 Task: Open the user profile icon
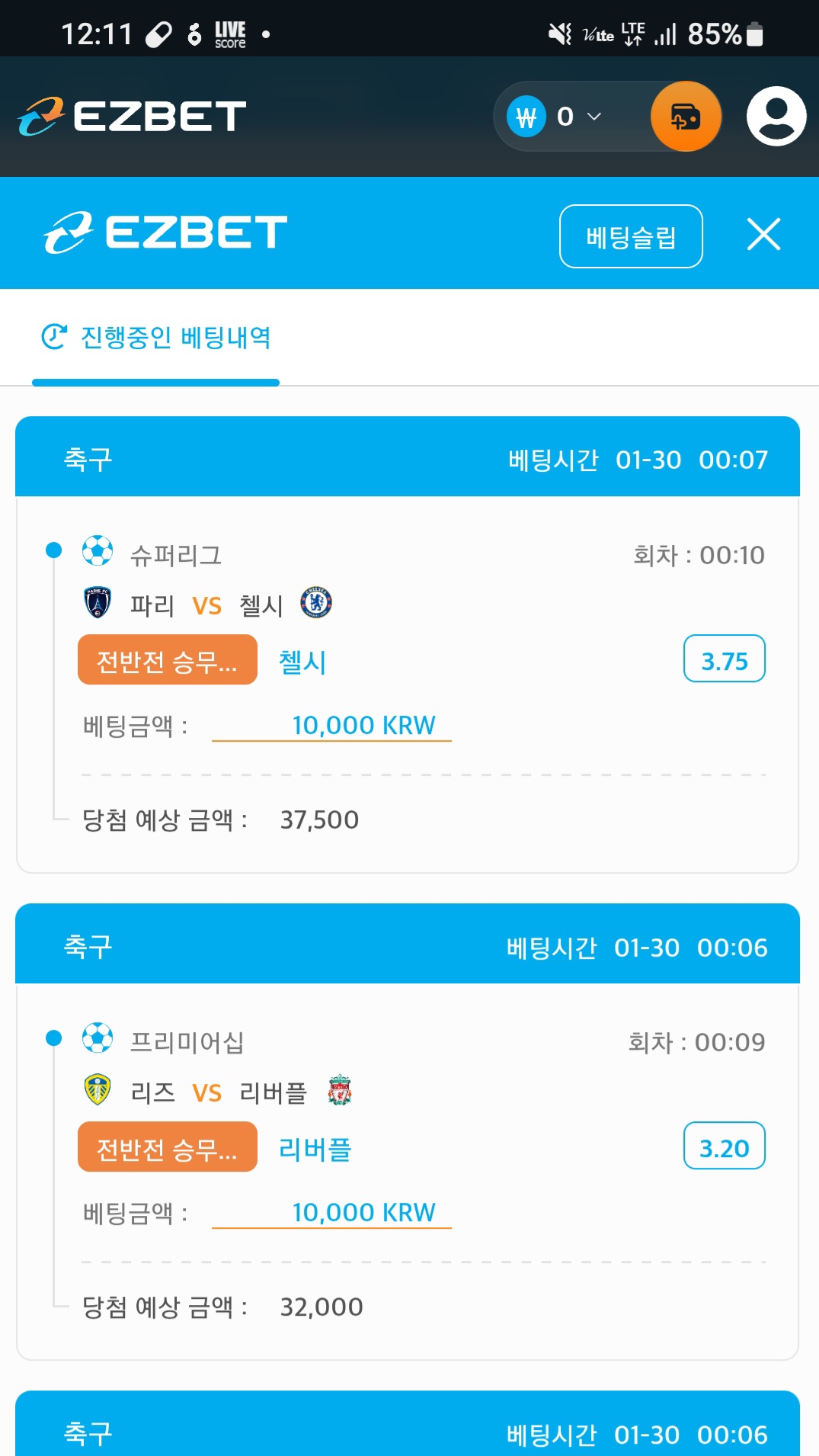coord(776,117)
